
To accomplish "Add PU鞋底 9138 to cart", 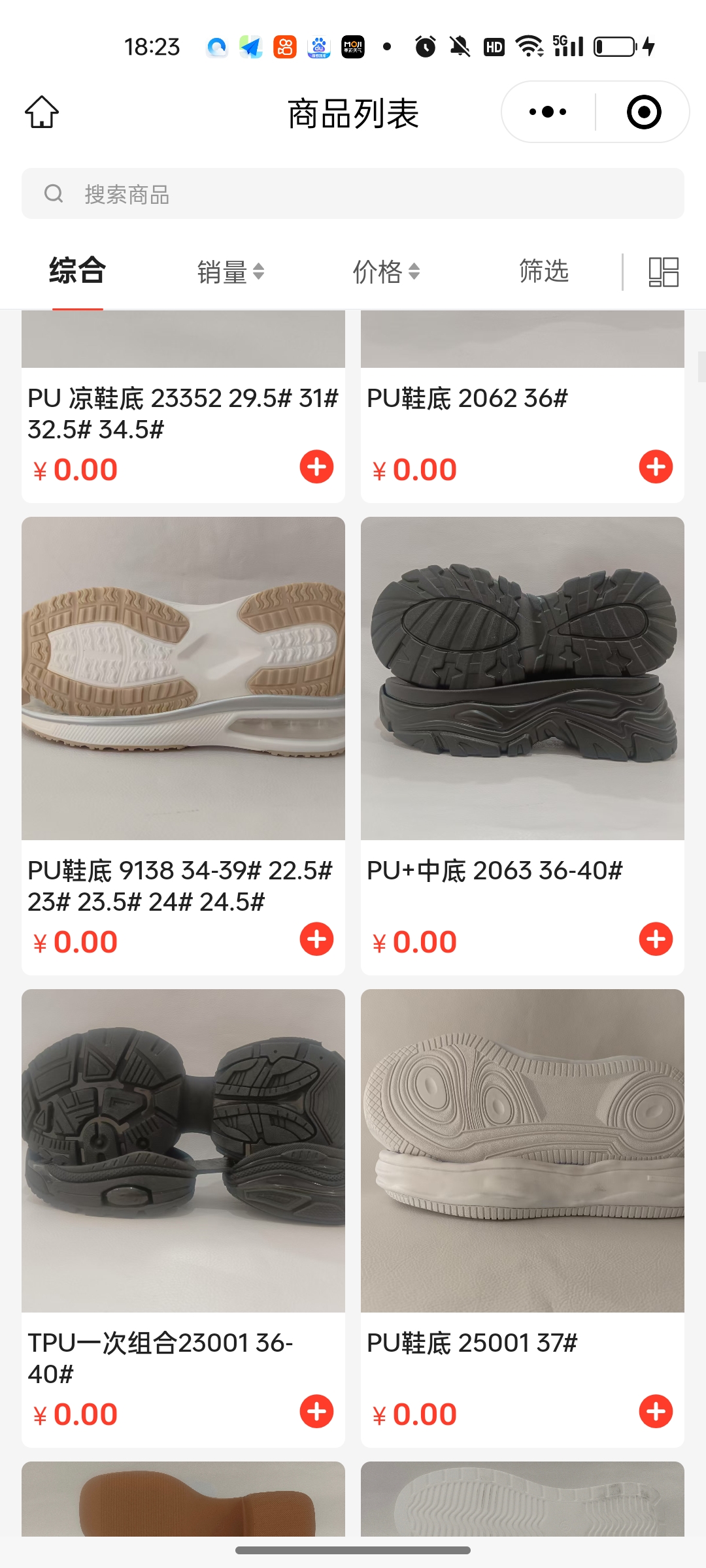I will coord(316,939).
